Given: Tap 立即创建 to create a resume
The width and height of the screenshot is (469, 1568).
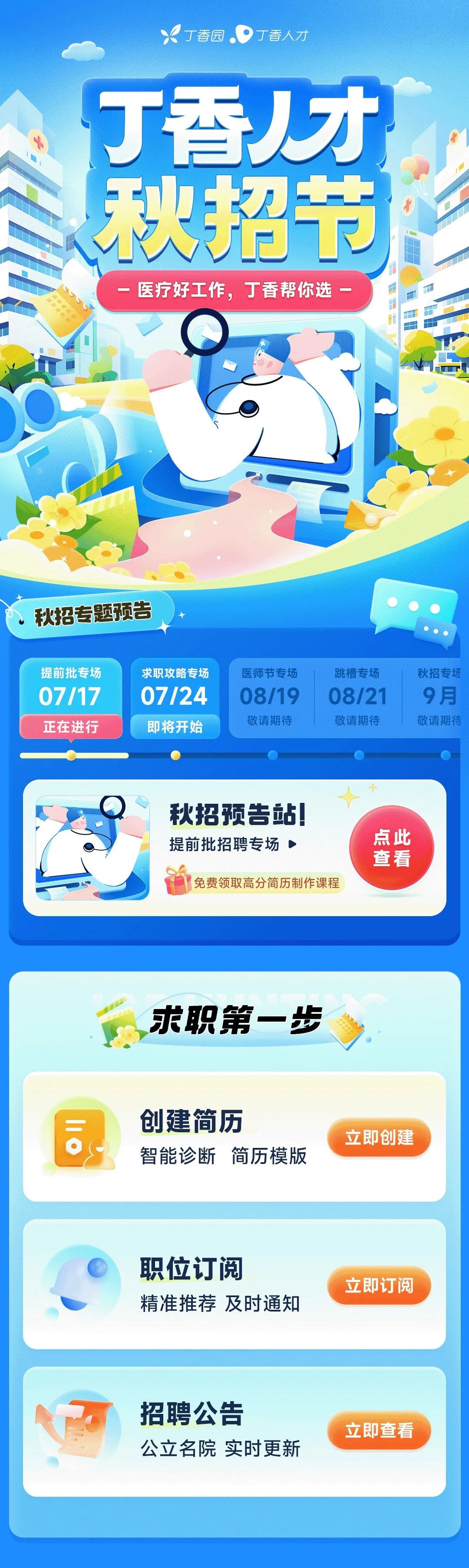Looking at the screenshot, I should 379,1137.
